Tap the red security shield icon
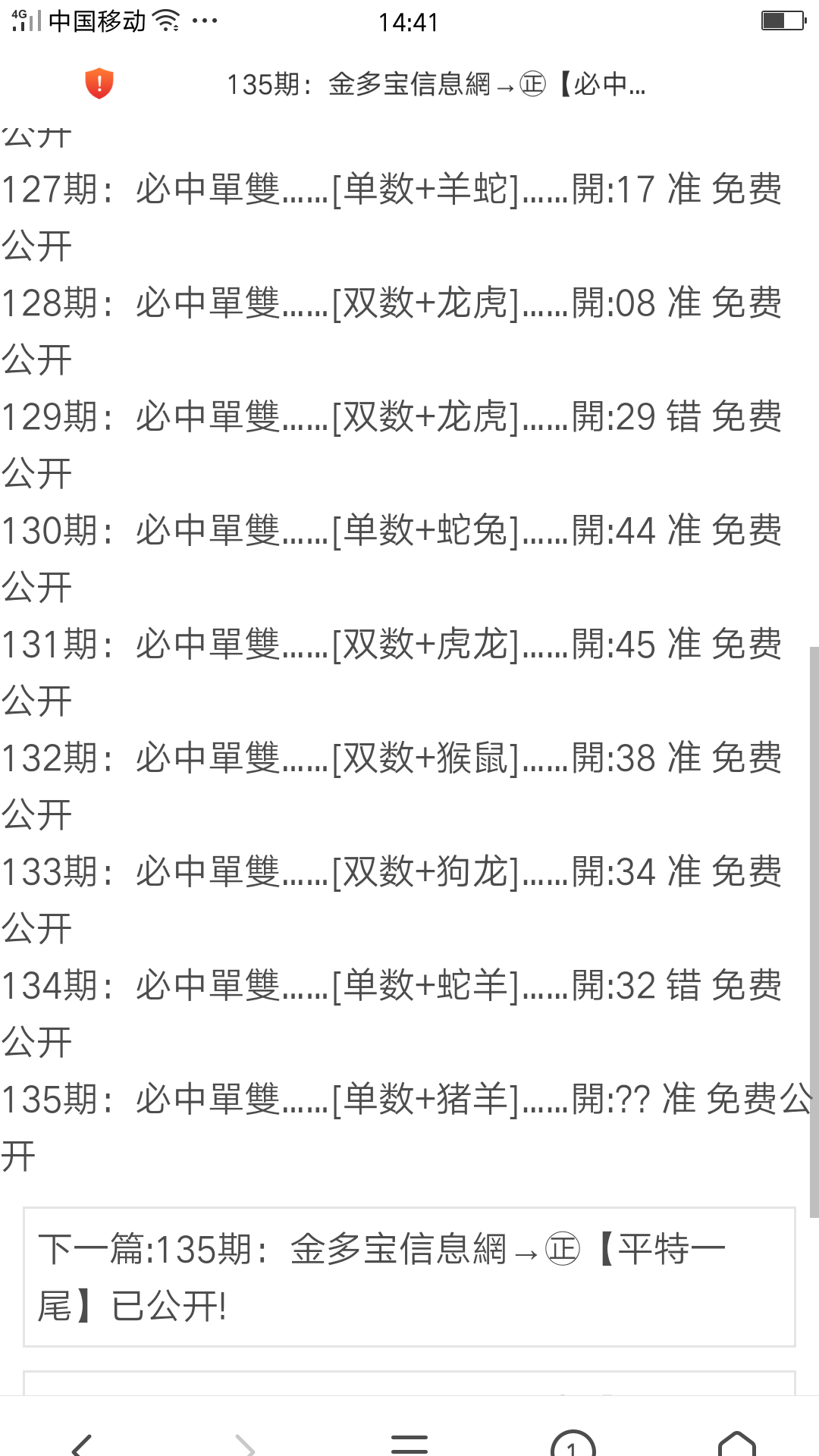Viewport: 819px width, 1456px height. [99, 83]
